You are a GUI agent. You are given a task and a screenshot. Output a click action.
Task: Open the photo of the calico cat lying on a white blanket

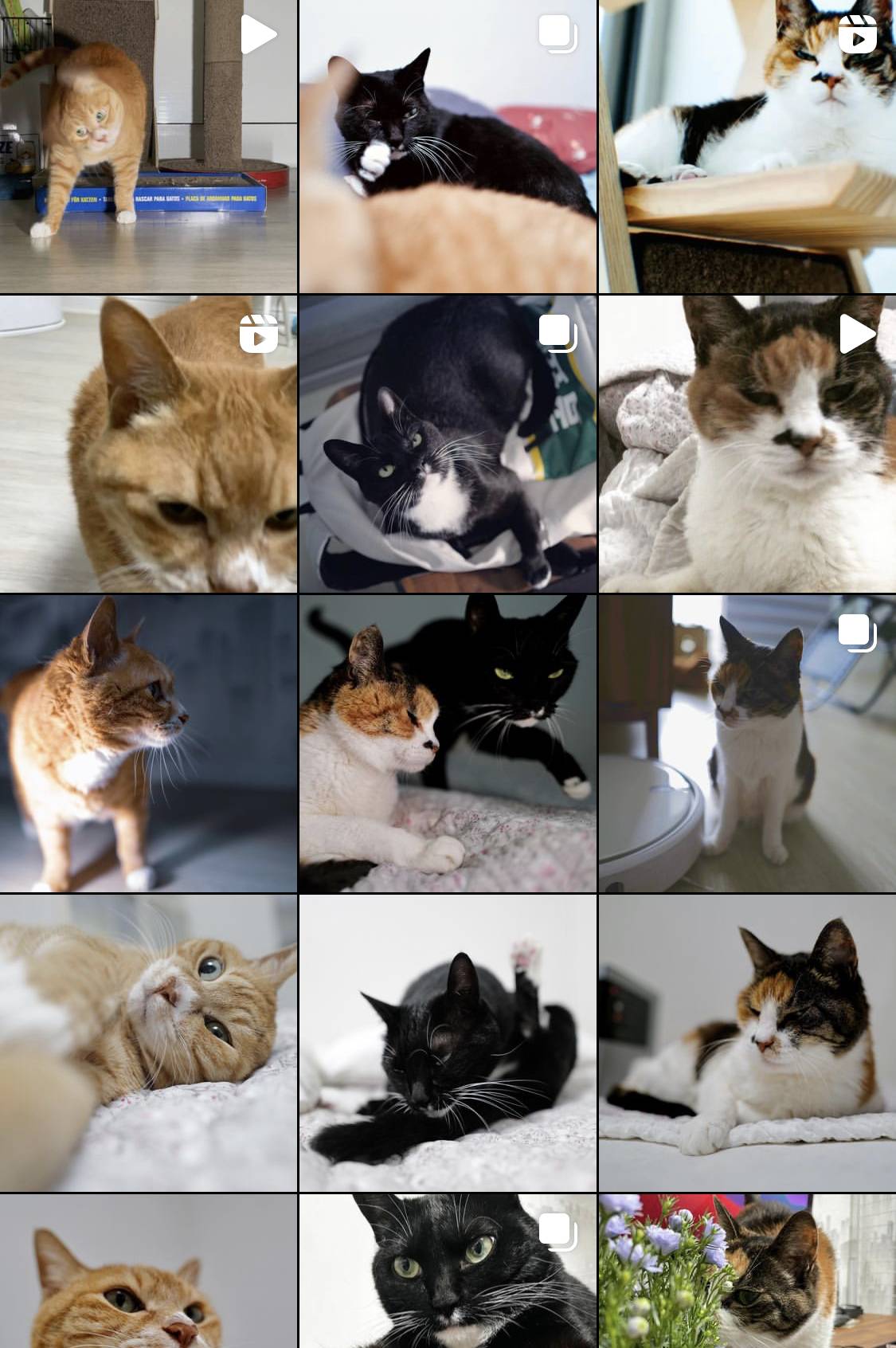click(747, 1043)
